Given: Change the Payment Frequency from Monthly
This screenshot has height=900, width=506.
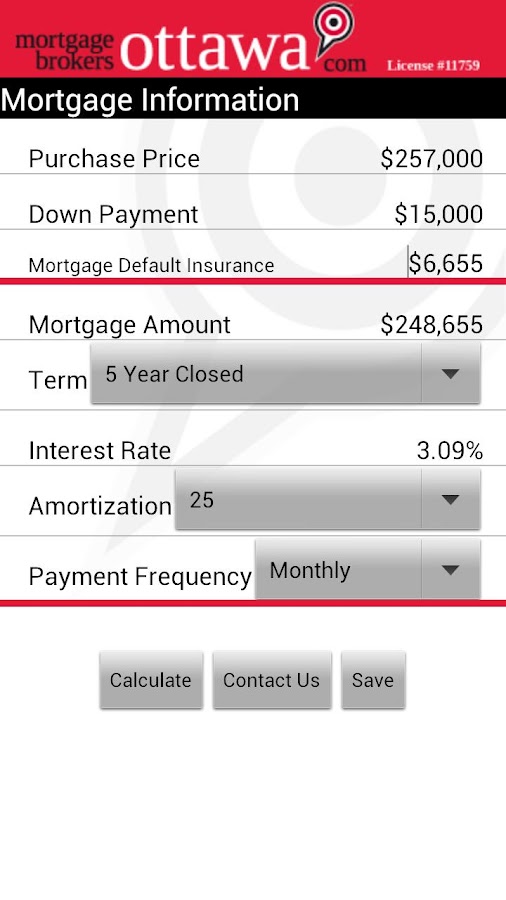Looking at the screenshot, I should (368, 569).
